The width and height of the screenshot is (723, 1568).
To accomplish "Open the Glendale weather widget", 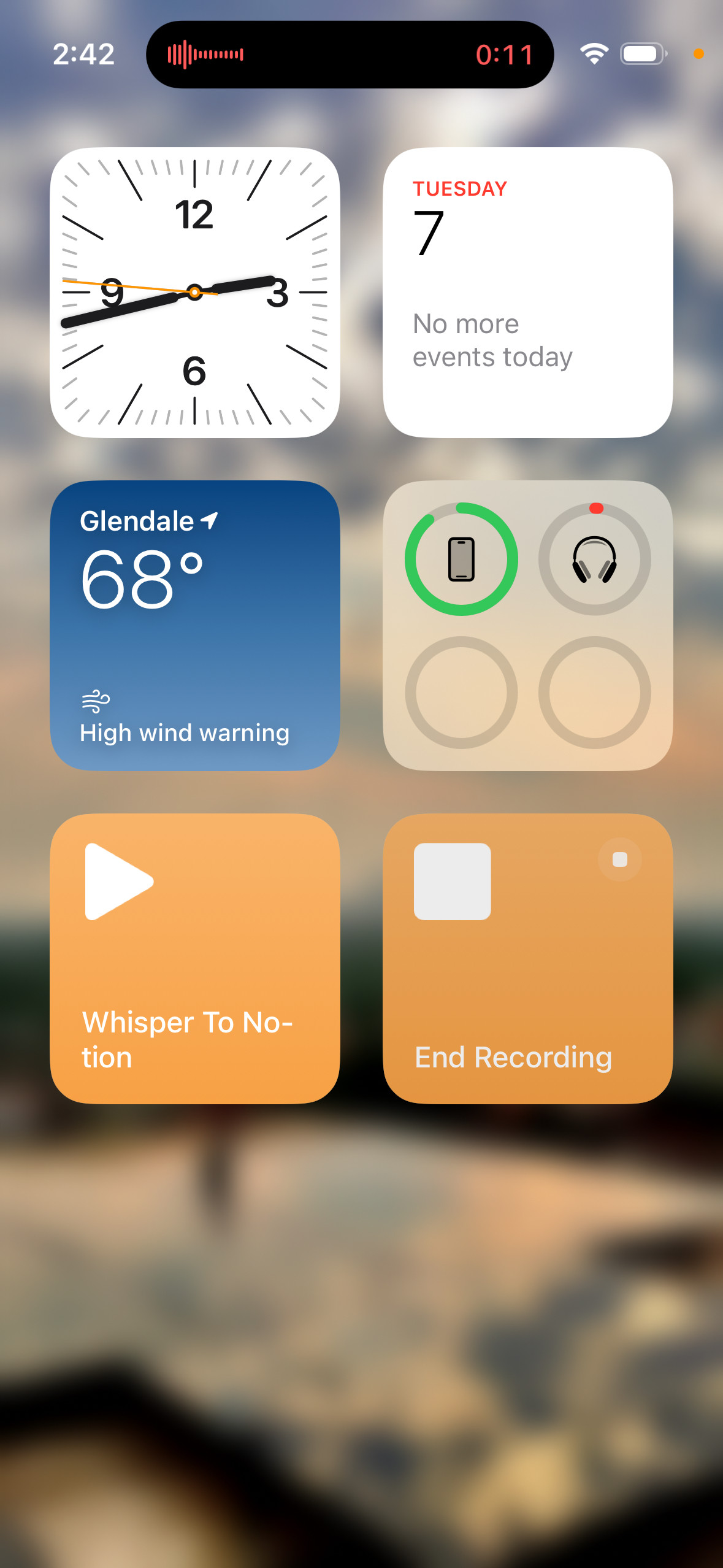I will click(x=194, y=625).
